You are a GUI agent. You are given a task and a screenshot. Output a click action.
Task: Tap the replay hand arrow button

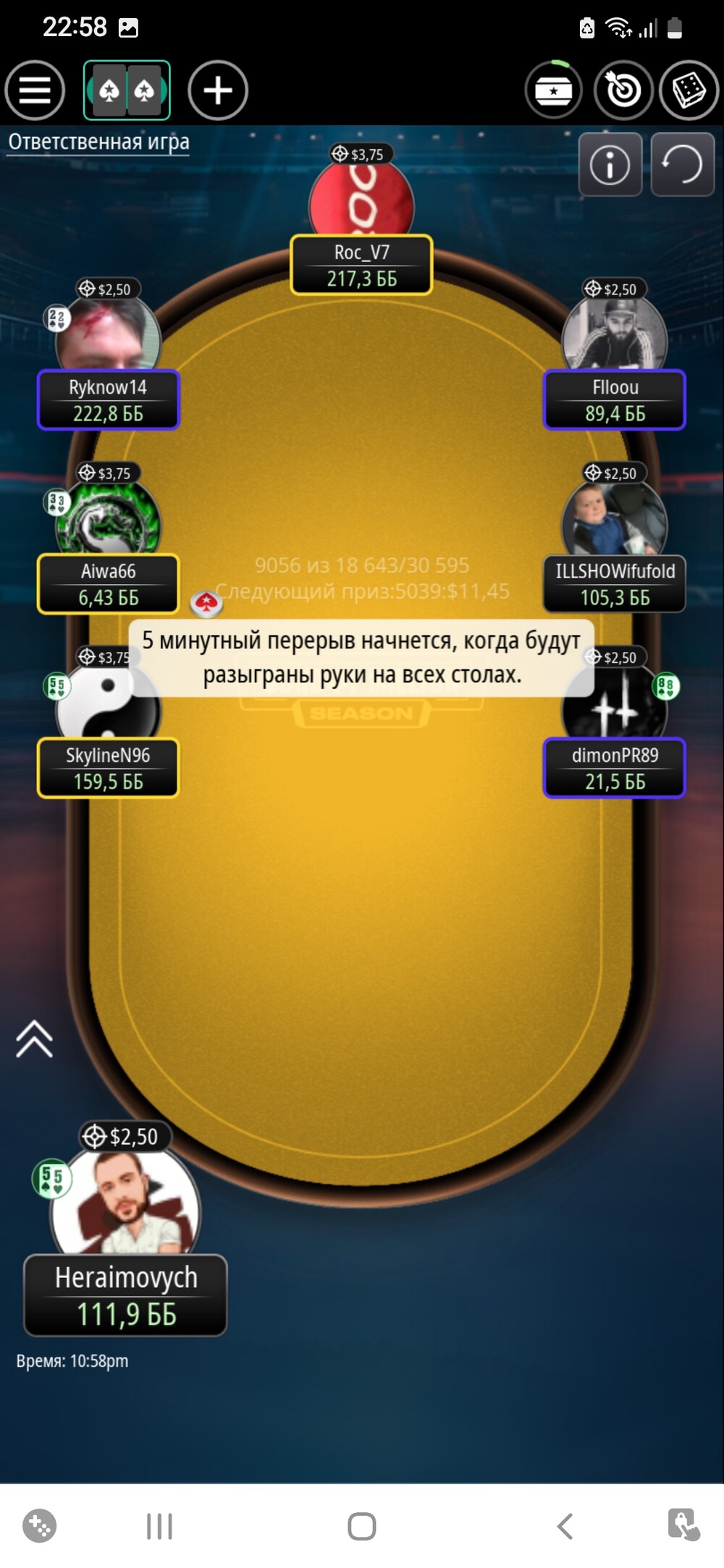click(x=683, y=165)
